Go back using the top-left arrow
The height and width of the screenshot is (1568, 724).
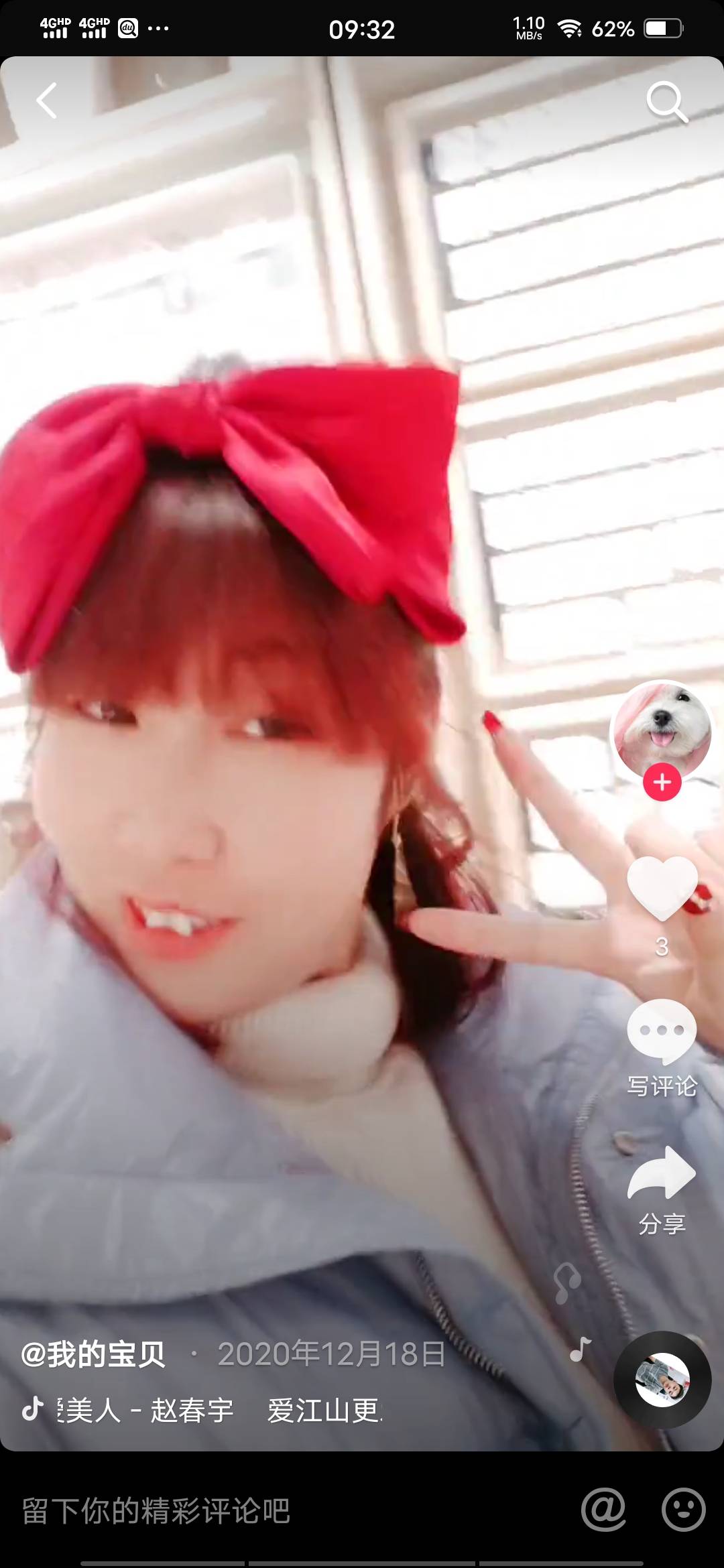[47, 101]
